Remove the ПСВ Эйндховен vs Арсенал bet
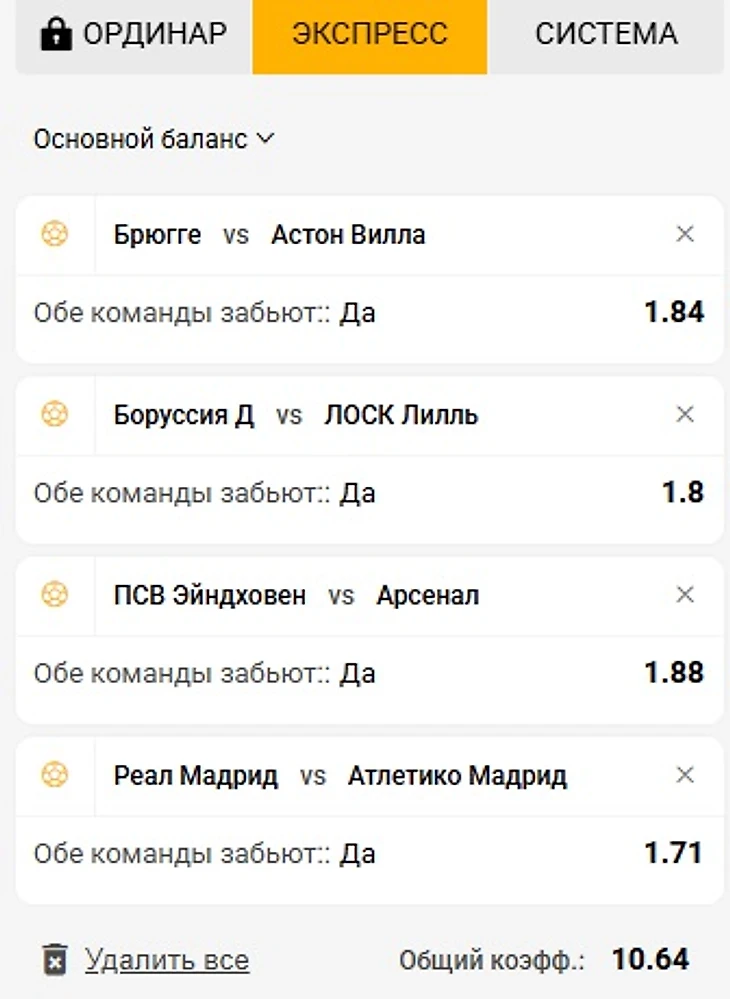Viewport: 730px width, 999px height. click(685, 595)
